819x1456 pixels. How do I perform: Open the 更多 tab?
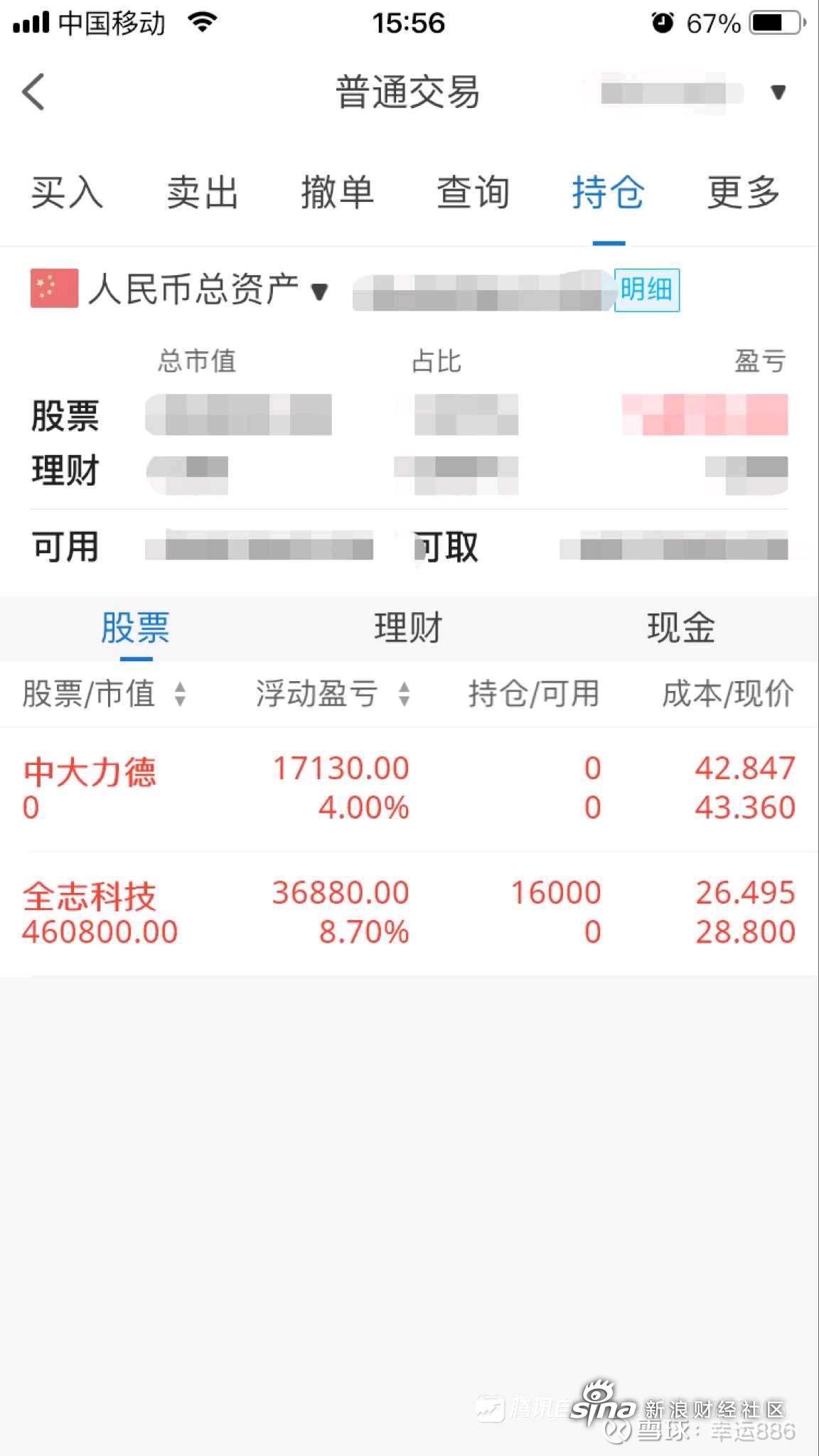click(744, 193)
